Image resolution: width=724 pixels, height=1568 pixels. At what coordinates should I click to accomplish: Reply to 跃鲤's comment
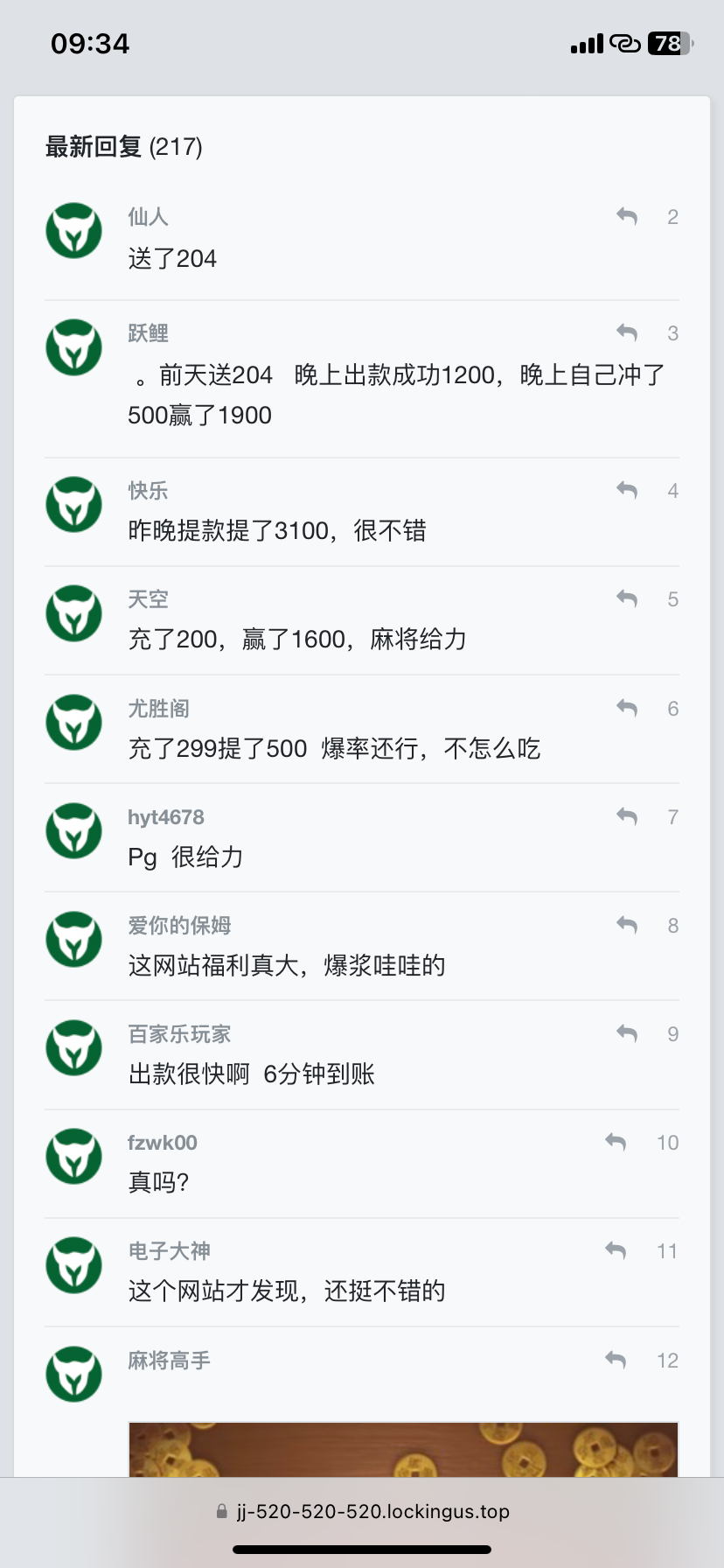click(627, 332)
